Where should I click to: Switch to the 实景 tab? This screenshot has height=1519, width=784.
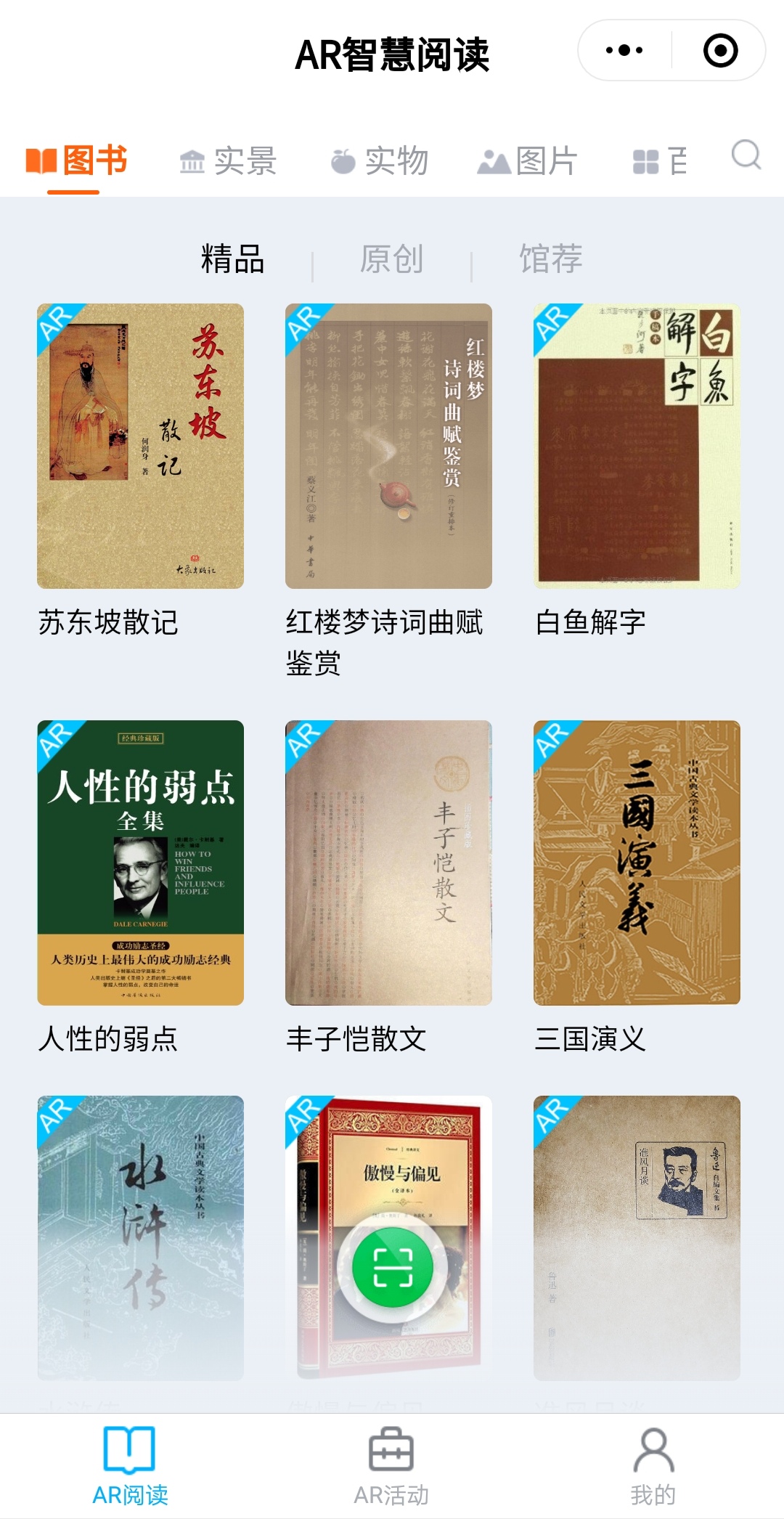point(228,160)
